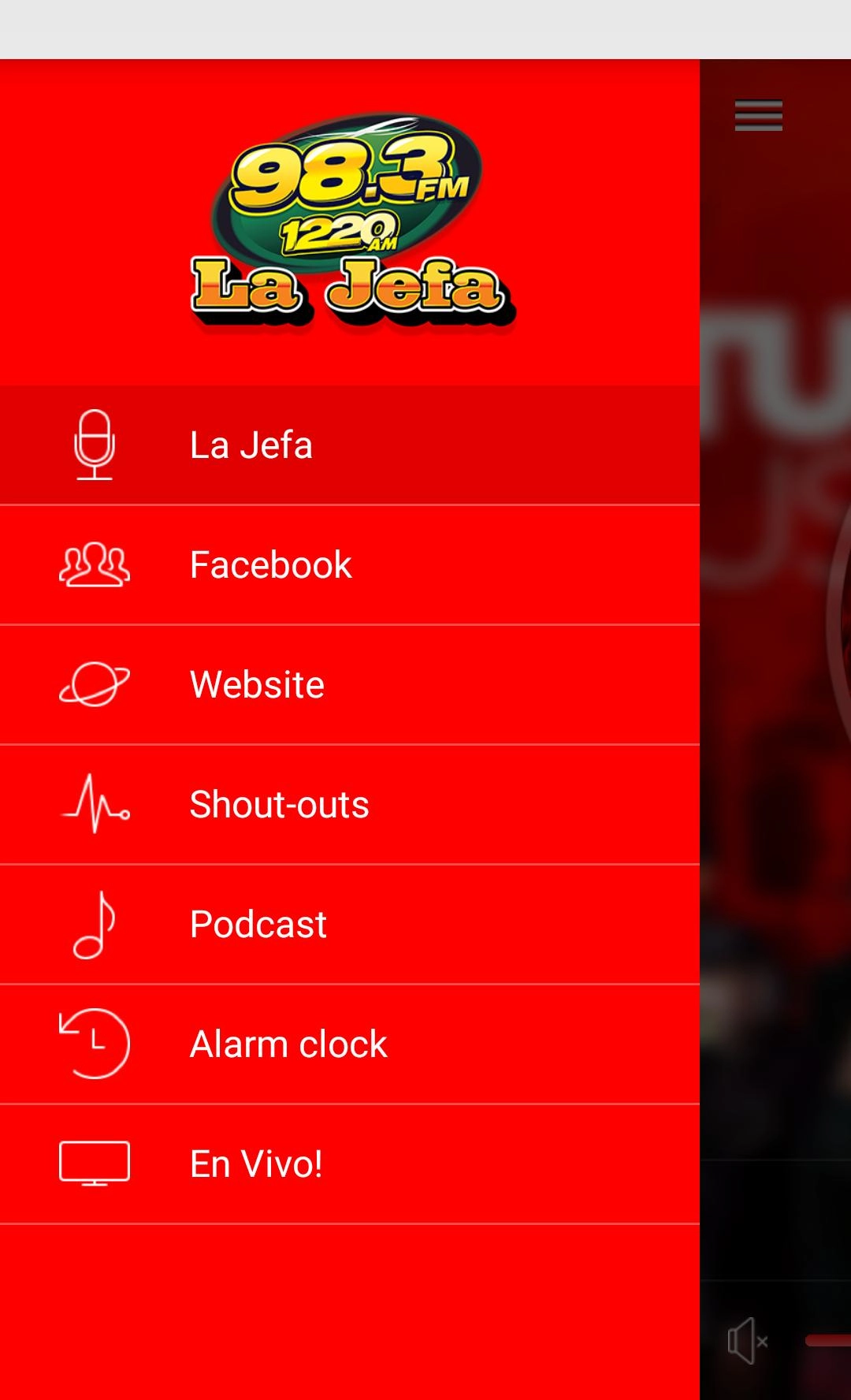This screenshot has width=851, height=1400.
Task: Select La Jefa in the drawer
Action: [349, 445]
